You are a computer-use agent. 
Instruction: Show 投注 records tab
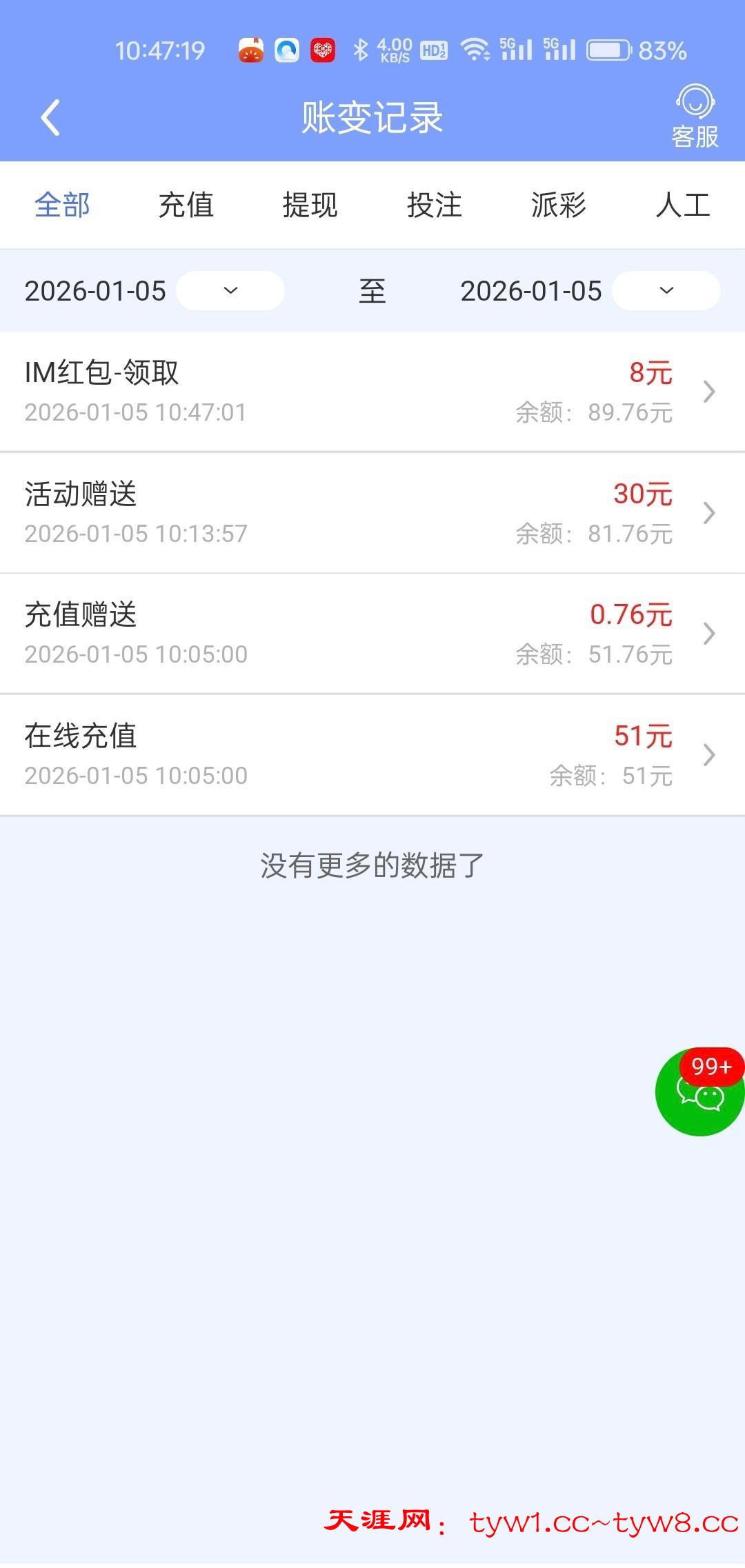434,205
